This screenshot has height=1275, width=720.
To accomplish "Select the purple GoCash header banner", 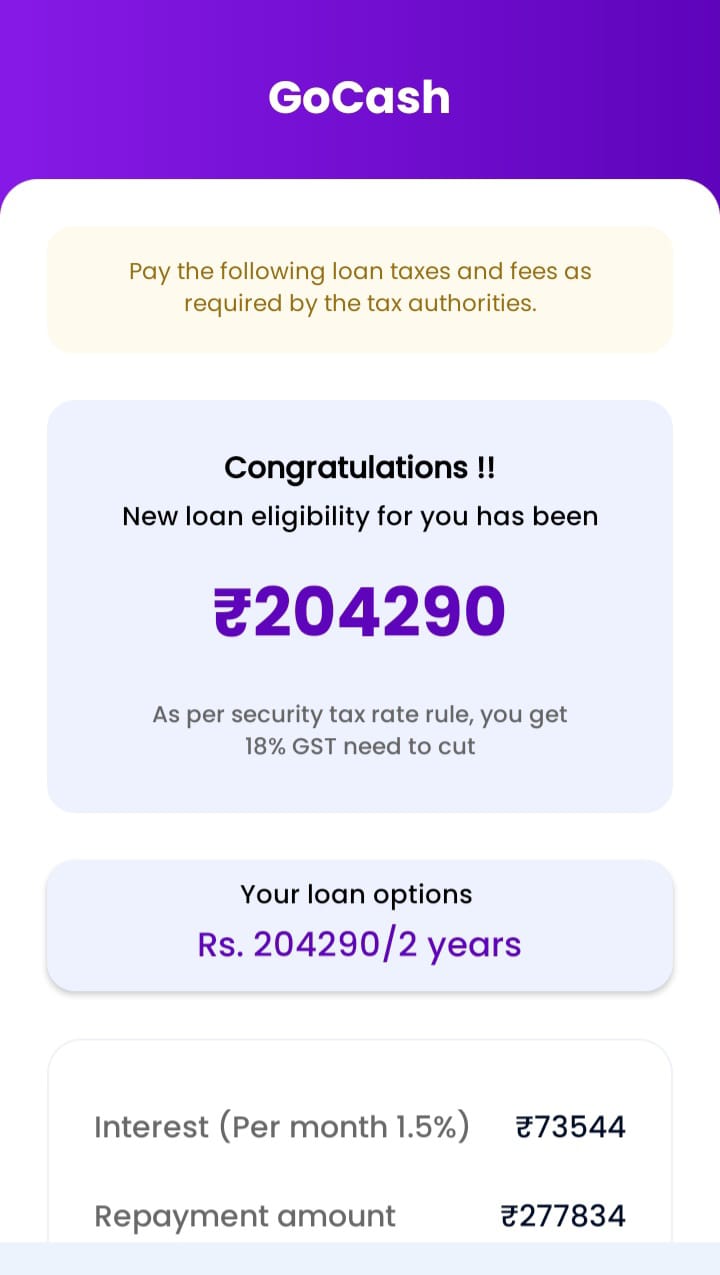I will coord(358,90).
